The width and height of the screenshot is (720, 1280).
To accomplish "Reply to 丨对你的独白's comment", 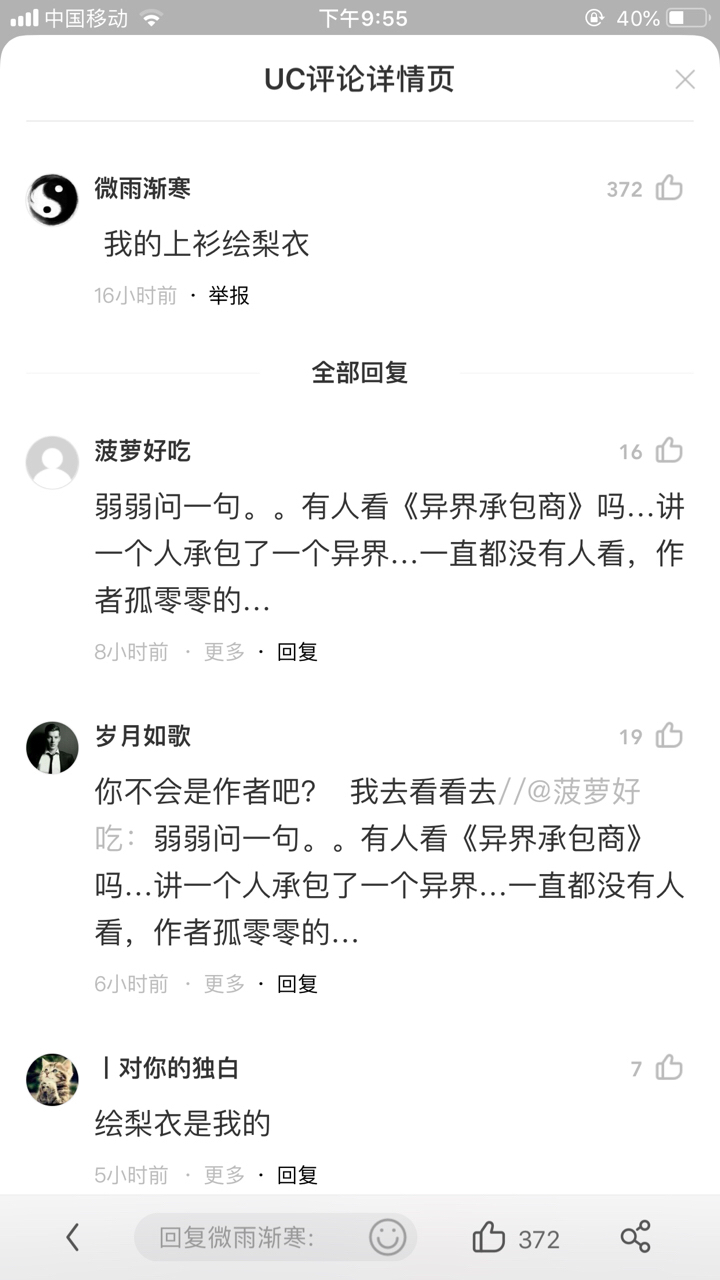I will (x=297, y=1175).
